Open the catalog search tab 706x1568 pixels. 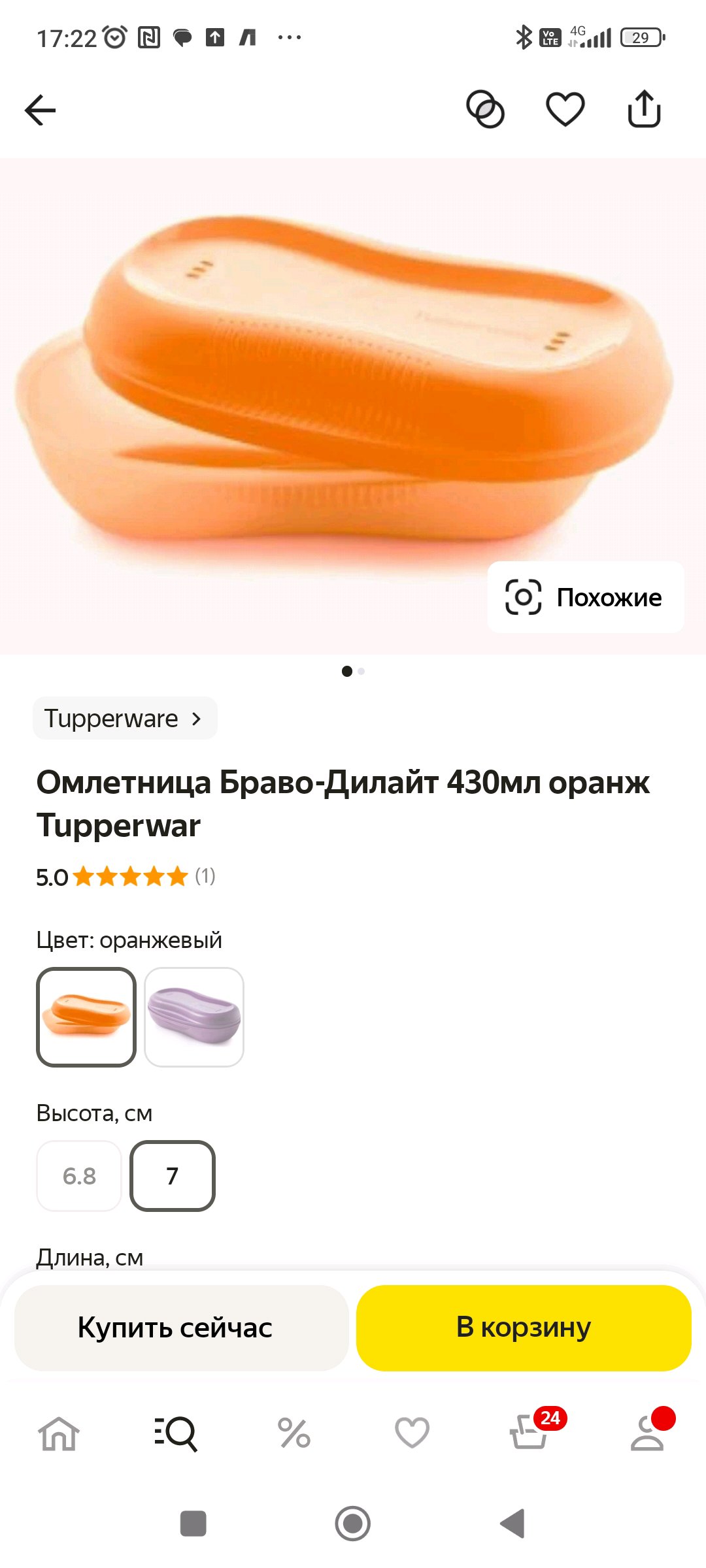coord(176,1433)
